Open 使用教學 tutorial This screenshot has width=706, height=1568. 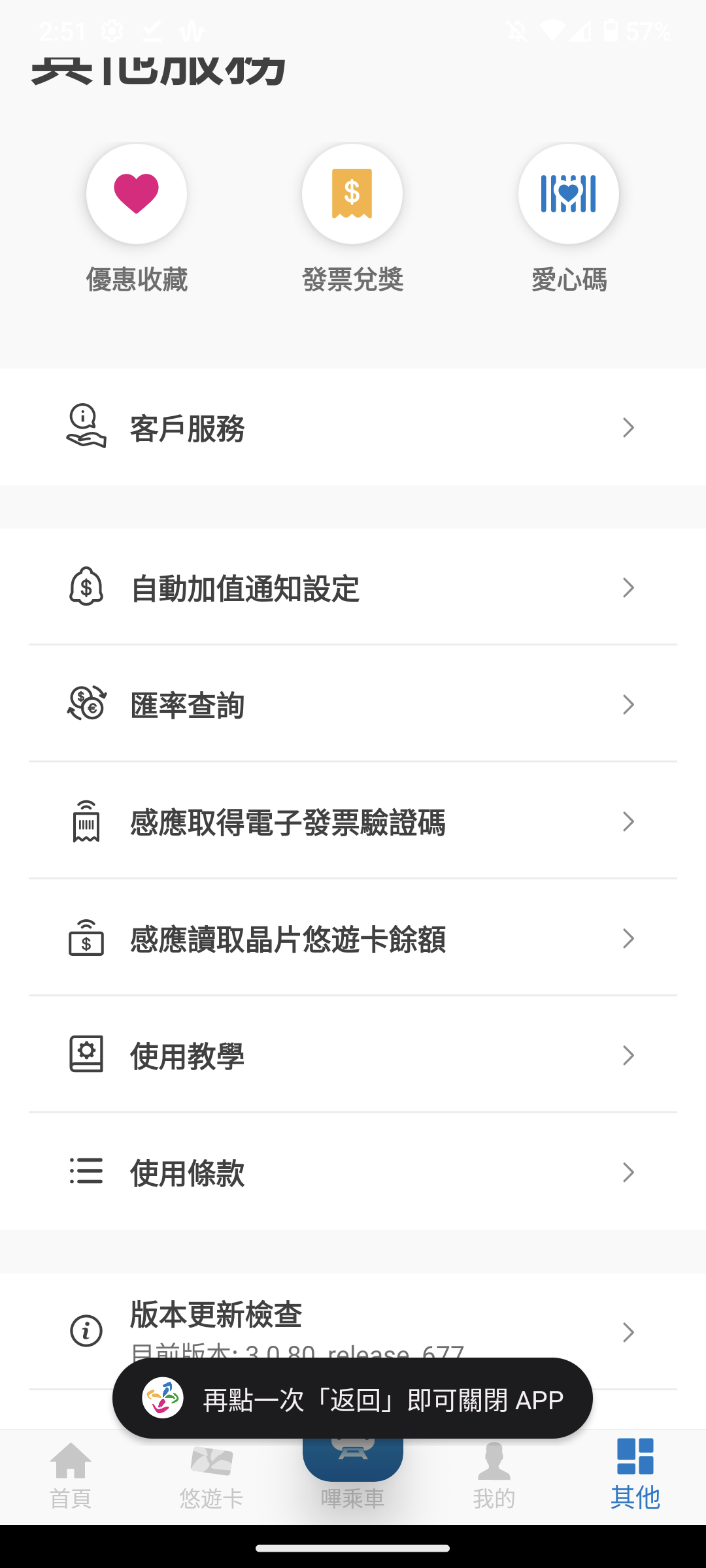(353, 1055)
